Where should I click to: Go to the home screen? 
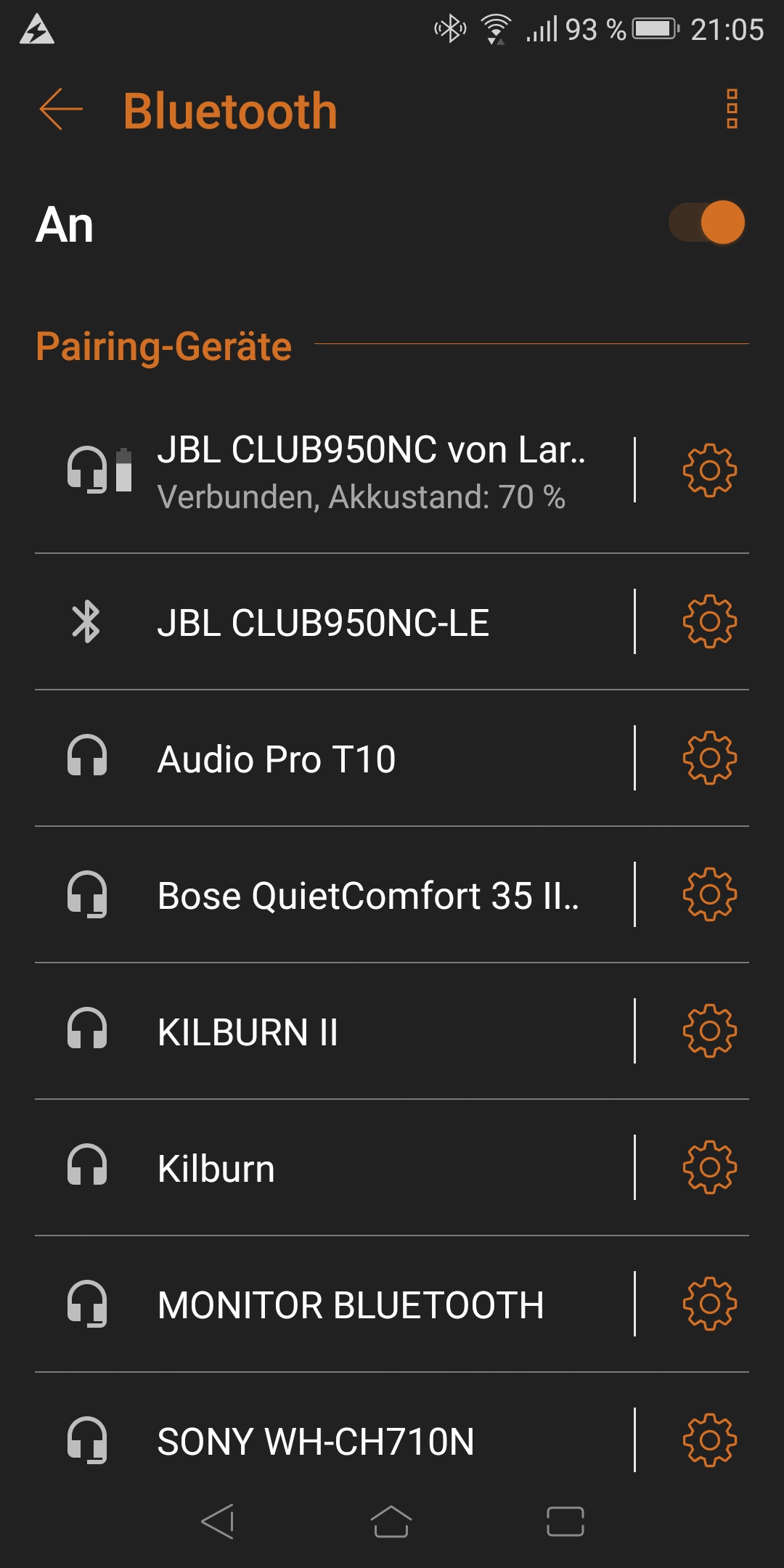[x=391, y=1522]
